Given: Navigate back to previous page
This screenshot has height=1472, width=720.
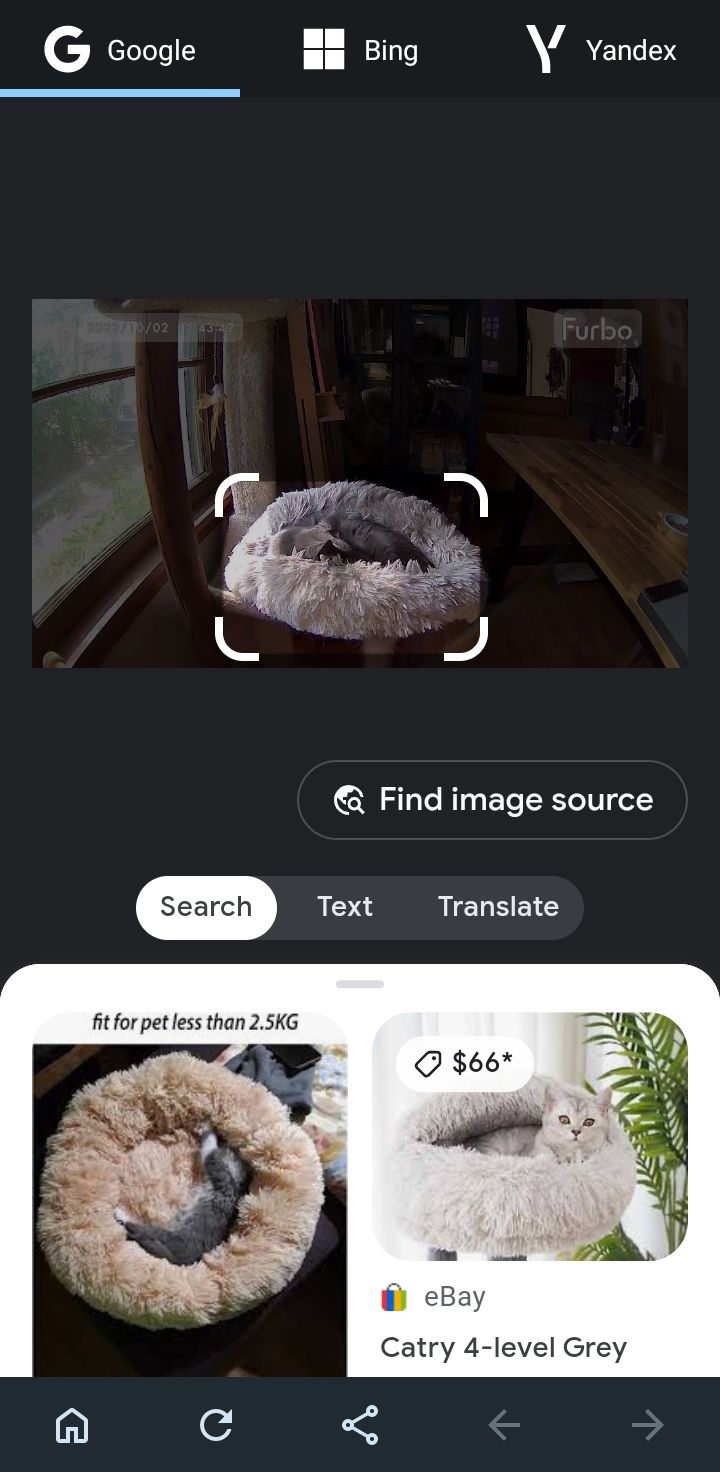Looking at the screenshot, I should tap(504, 1425).
